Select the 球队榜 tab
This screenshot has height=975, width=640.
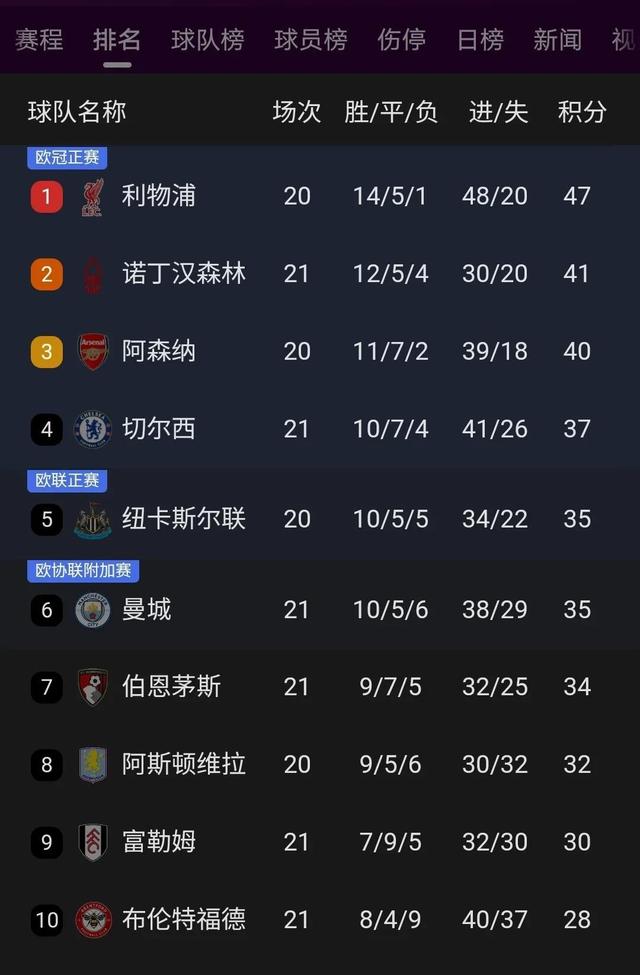point(207,40)
